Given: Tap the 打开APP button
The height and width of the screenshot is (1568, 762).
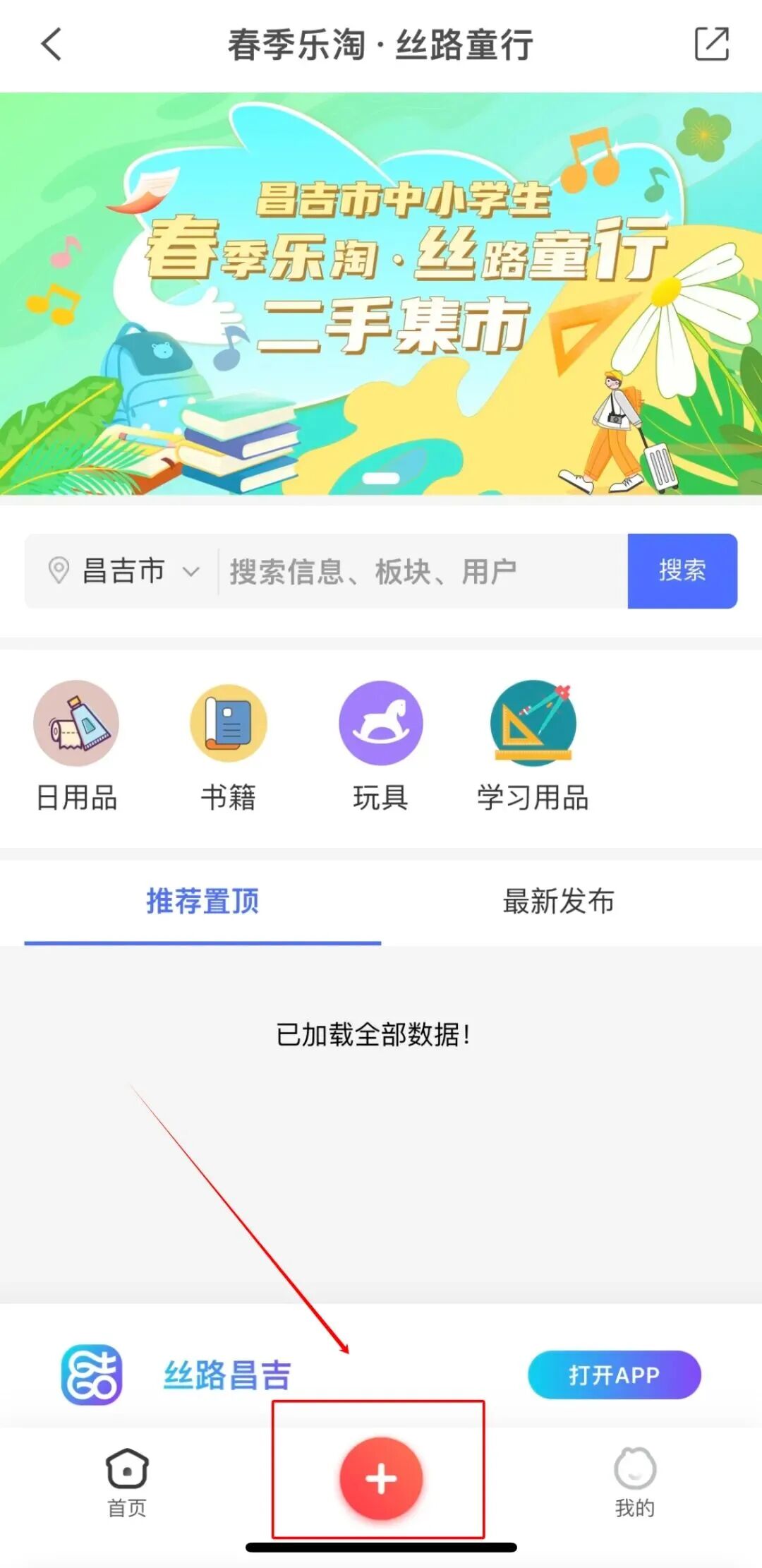Looking at the screenshot, I should pyautogui.click(x=613, y=1374).
